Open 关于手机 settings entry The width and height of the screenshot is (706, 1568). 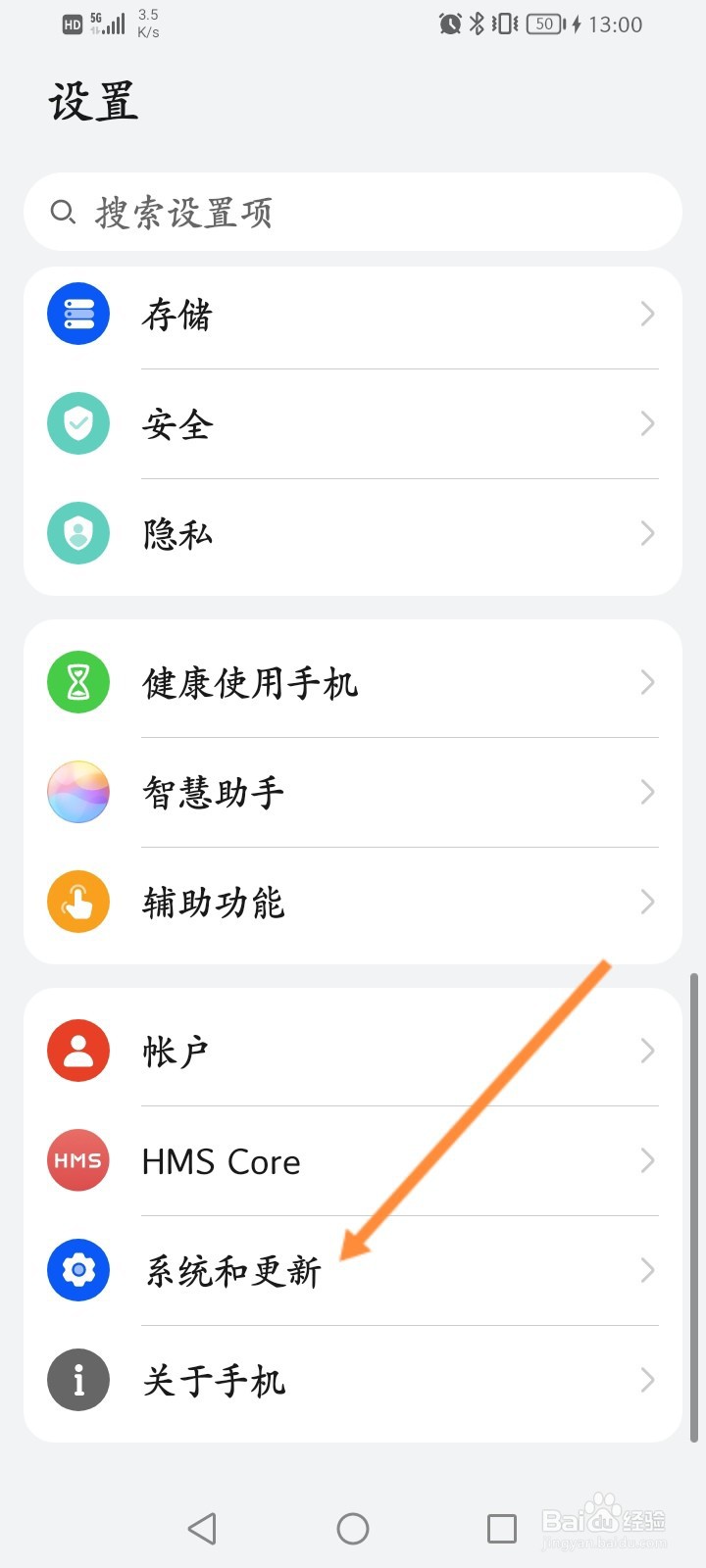click(353, 1380)
